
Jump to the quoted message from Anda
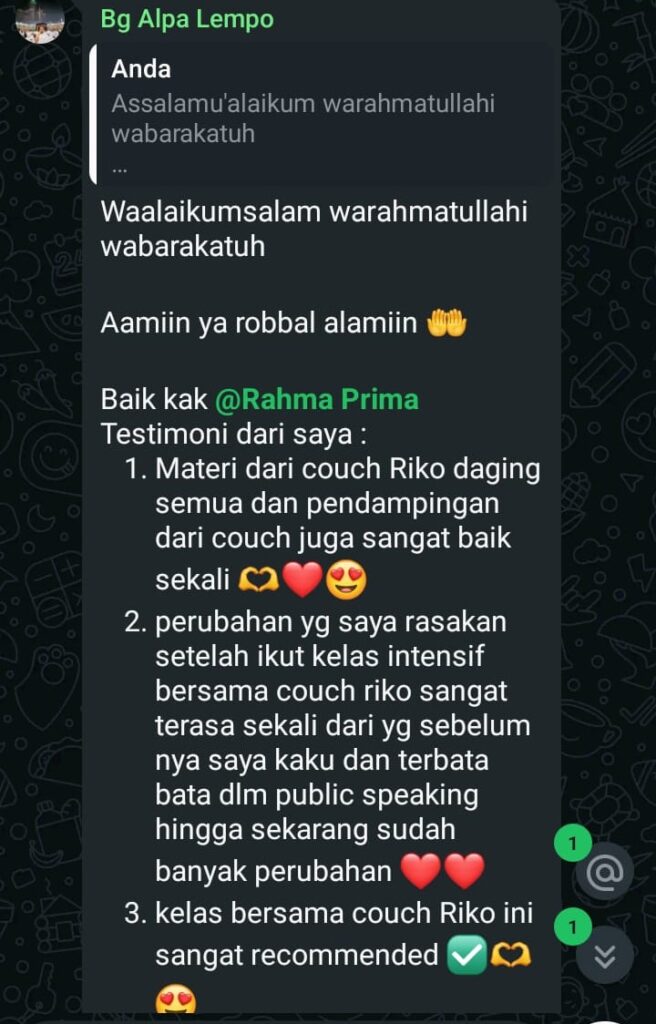point(320,117)
